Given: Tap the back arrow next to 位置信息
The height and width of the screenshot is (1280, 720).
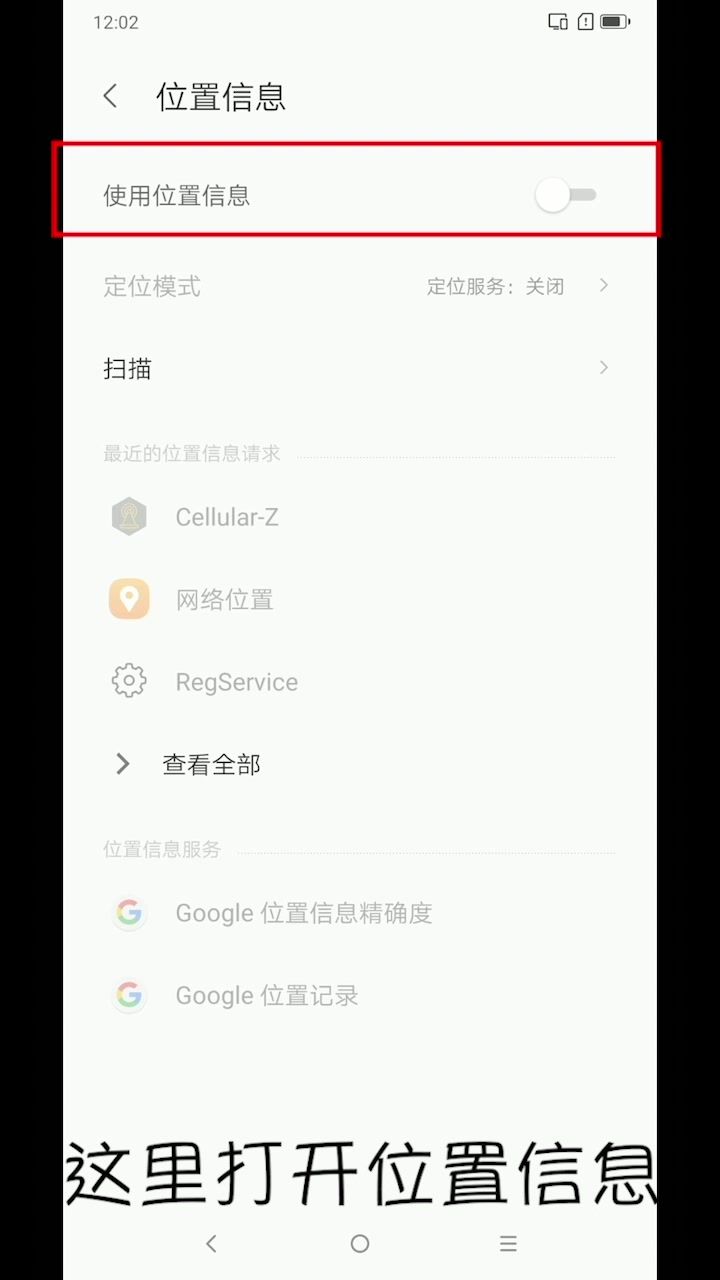Looking at the screenshot, I should [109, 96].
